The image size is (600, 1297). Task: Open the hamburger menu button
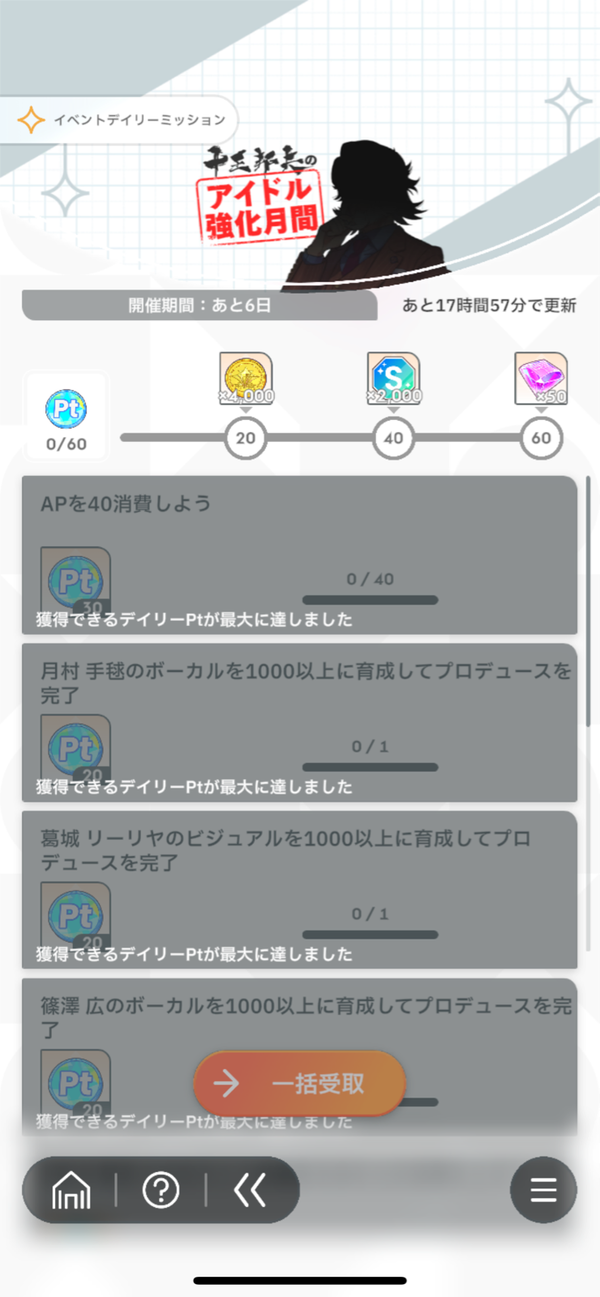(x=543, y=1190)
